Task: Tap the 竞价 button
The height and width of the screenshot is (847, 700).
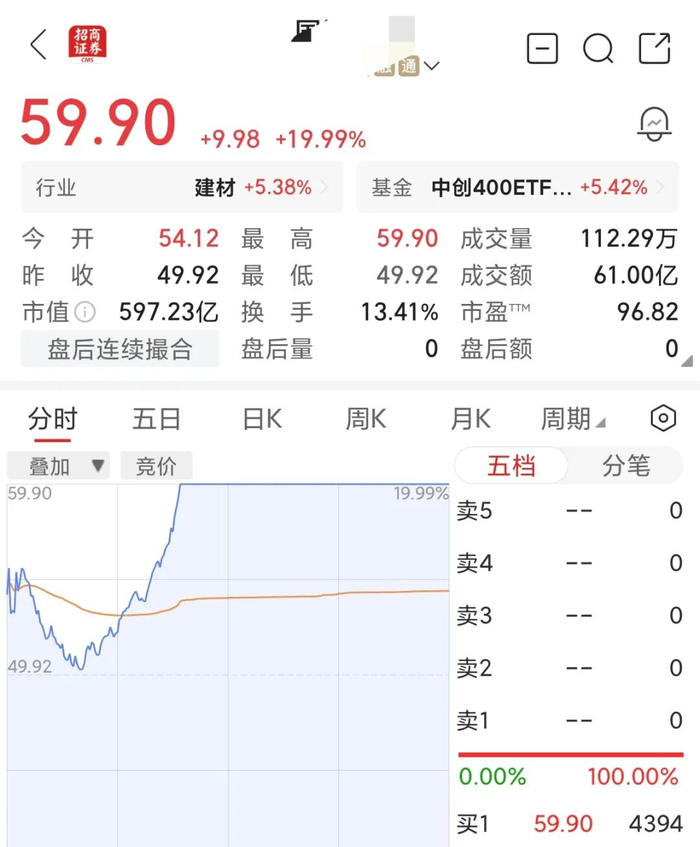Action: 156,466
